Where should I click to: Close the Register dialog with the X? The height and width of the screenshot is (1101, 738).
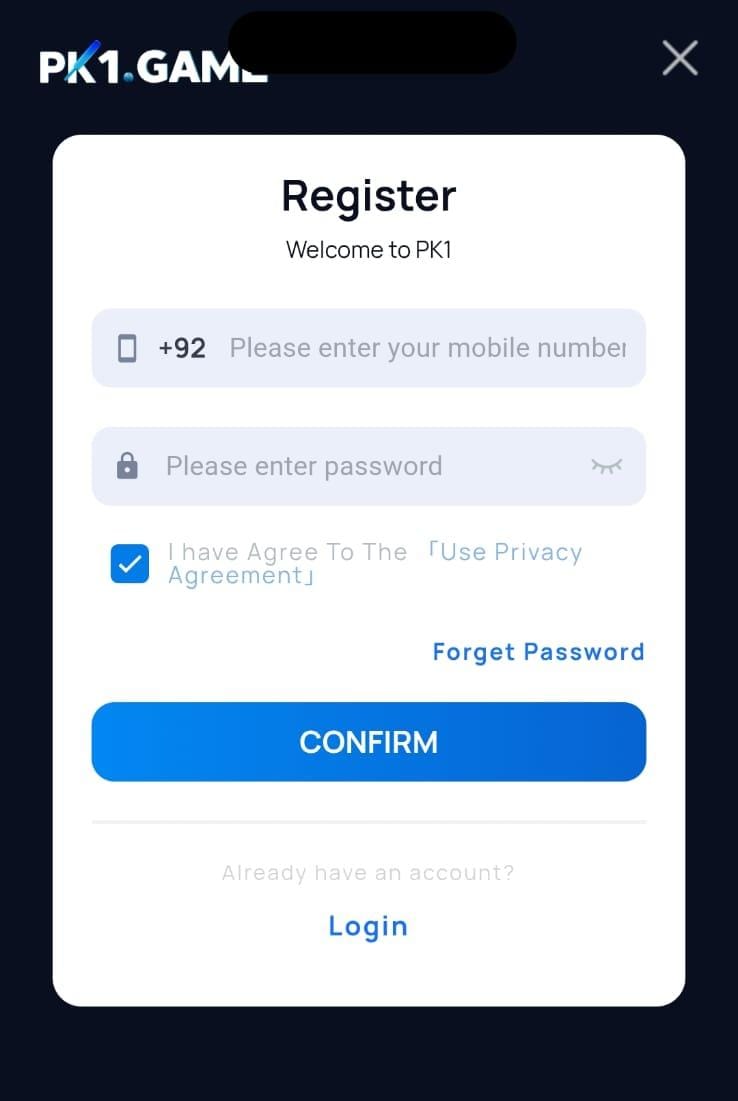click(680, 58)
